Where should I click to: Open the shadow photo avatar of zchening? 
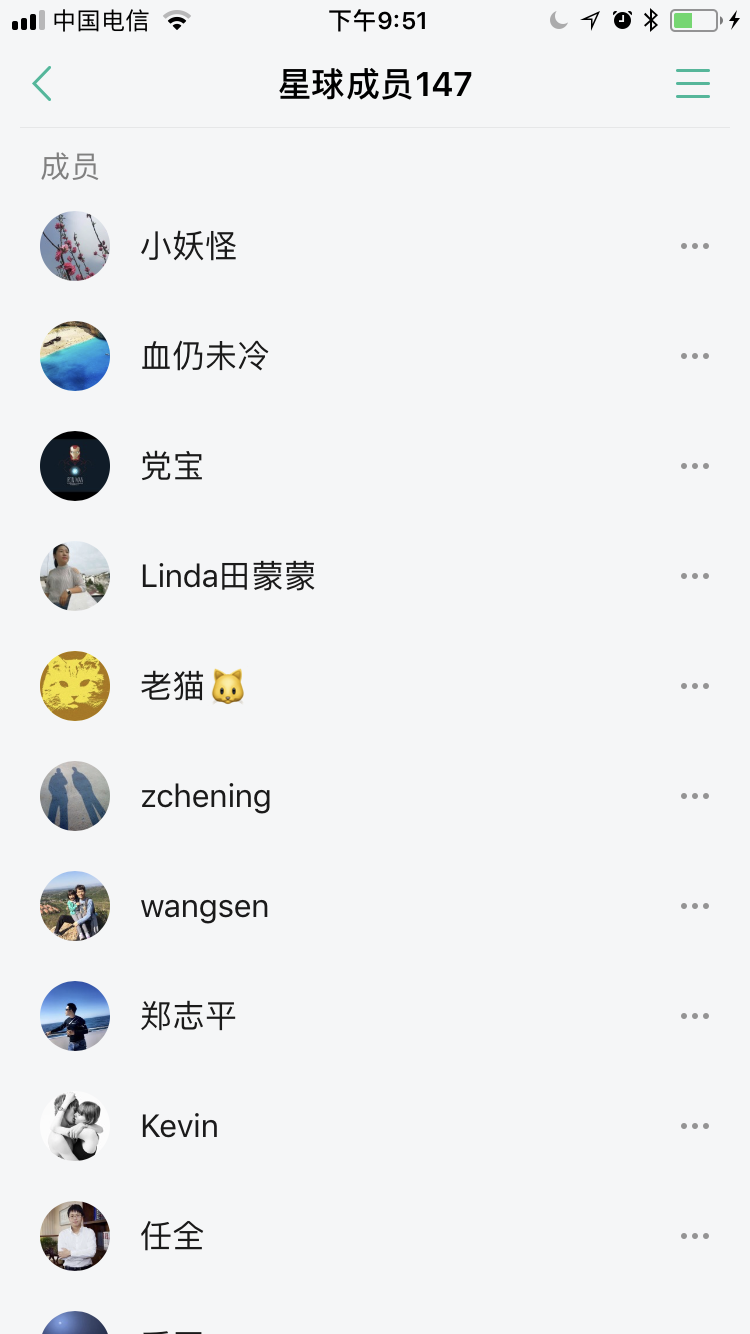[74, 796]
